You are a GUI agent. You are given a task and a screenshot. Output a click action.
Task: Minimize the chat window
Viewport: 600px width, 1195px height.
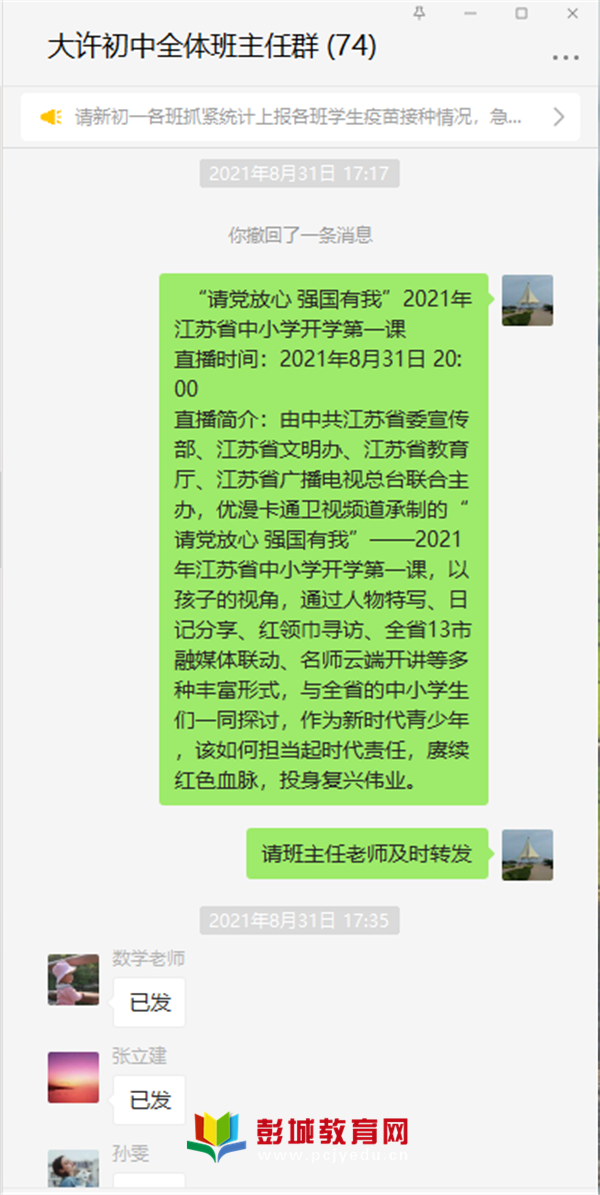click(471, 13)
